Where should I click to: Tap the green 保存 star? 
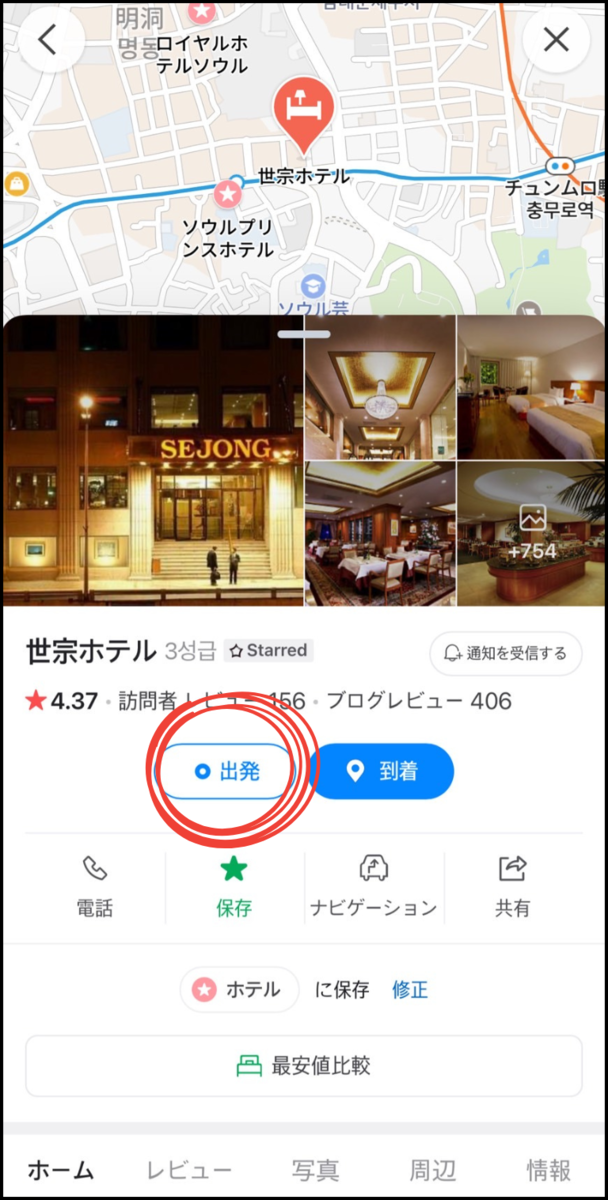click(234, 886)
